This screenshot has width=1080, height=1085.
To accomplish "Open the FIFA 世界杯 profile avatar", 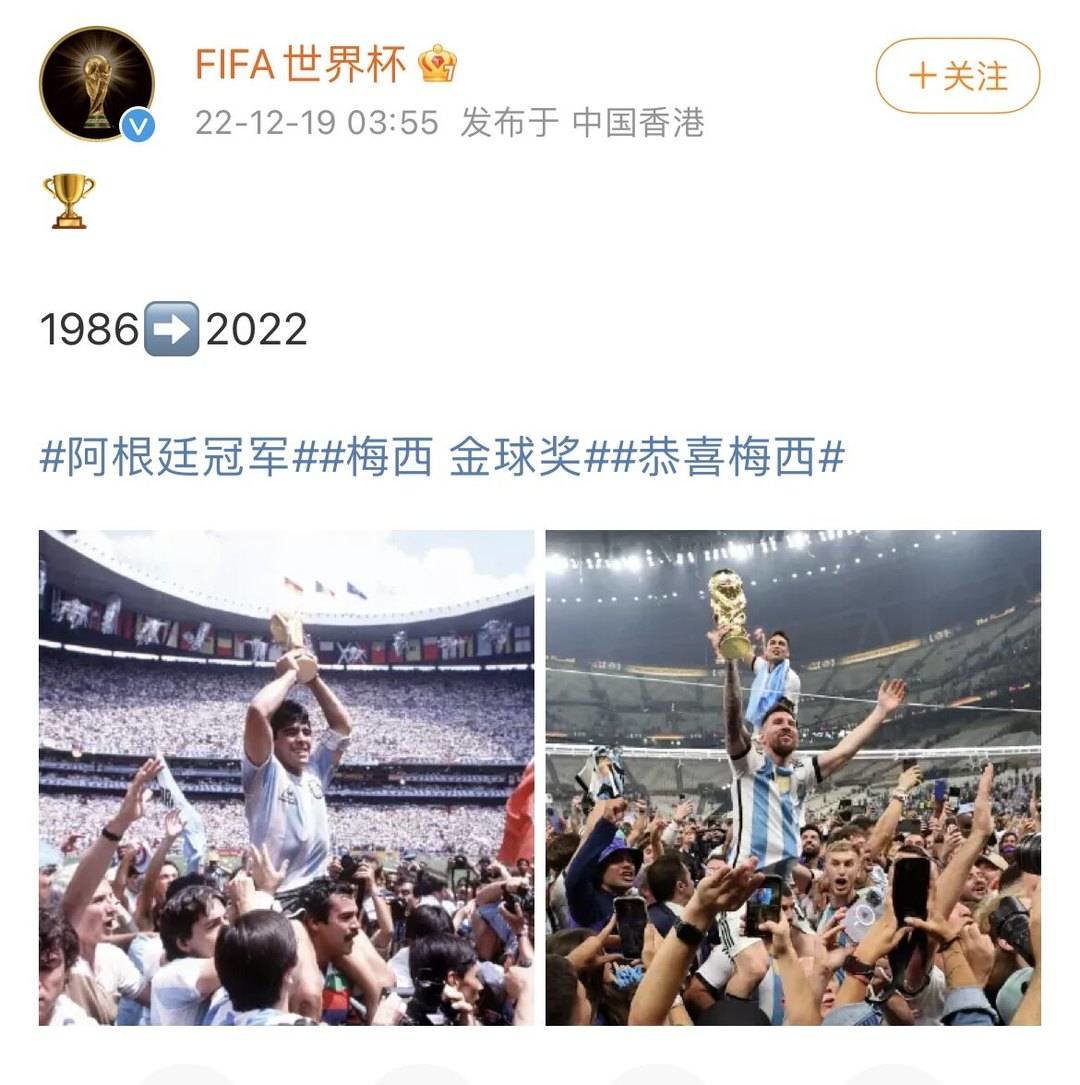I will (97, 84).
